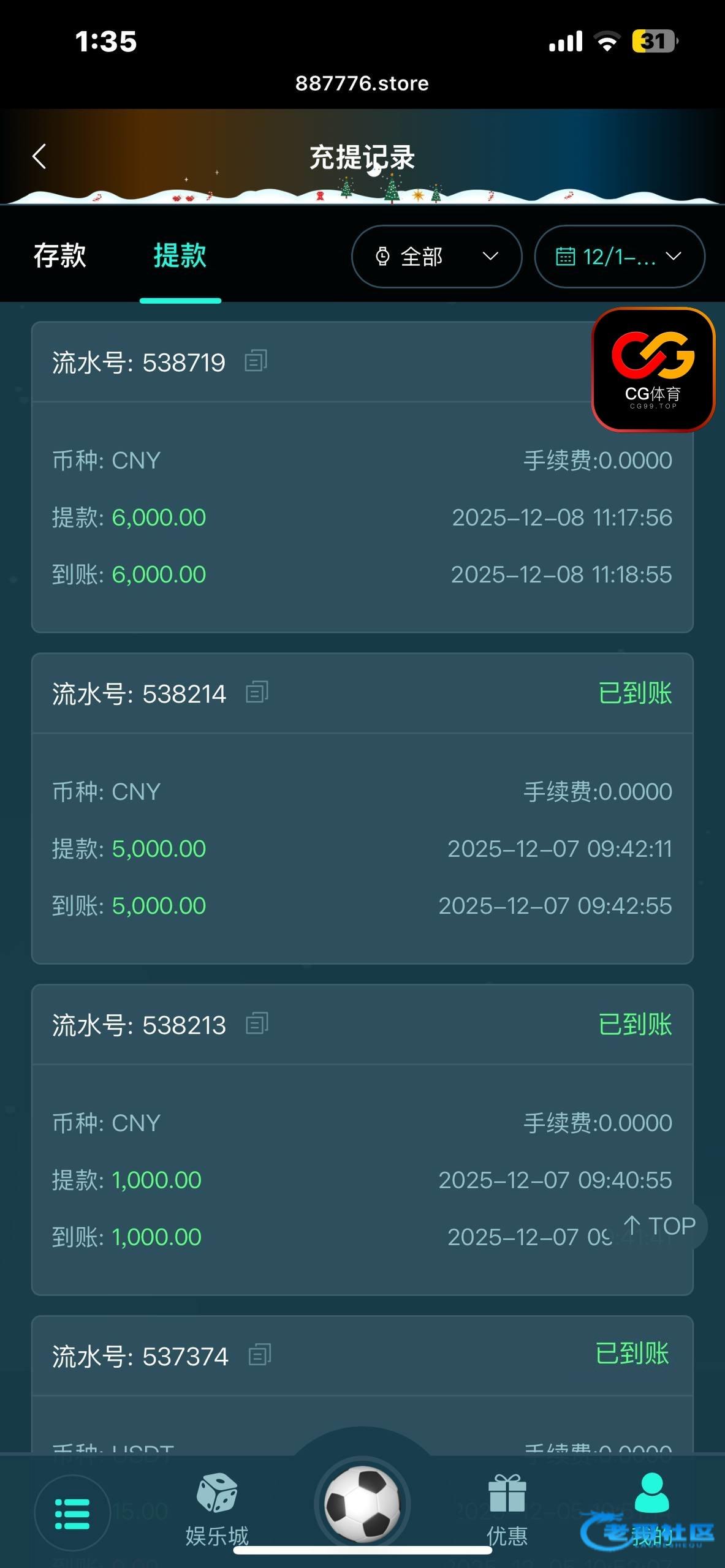Select the 提款 tab
Image resolution: width=725 pixels, height=1568 pixels.
pos(180,256)
